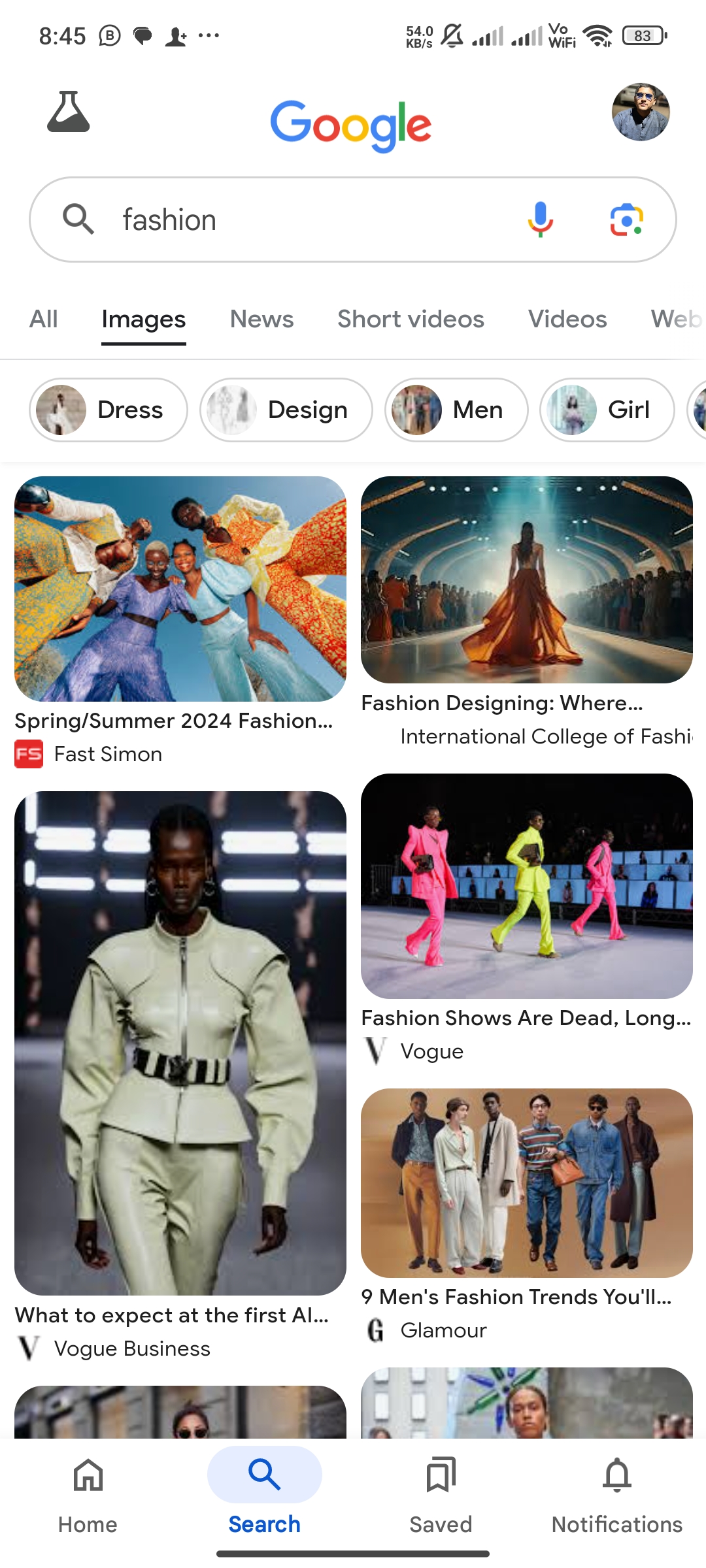The image size is (706, 1568).
Task: Open Spring/Summer 2024 Fashion image from Fast Simon
Action: pos(180,589)
